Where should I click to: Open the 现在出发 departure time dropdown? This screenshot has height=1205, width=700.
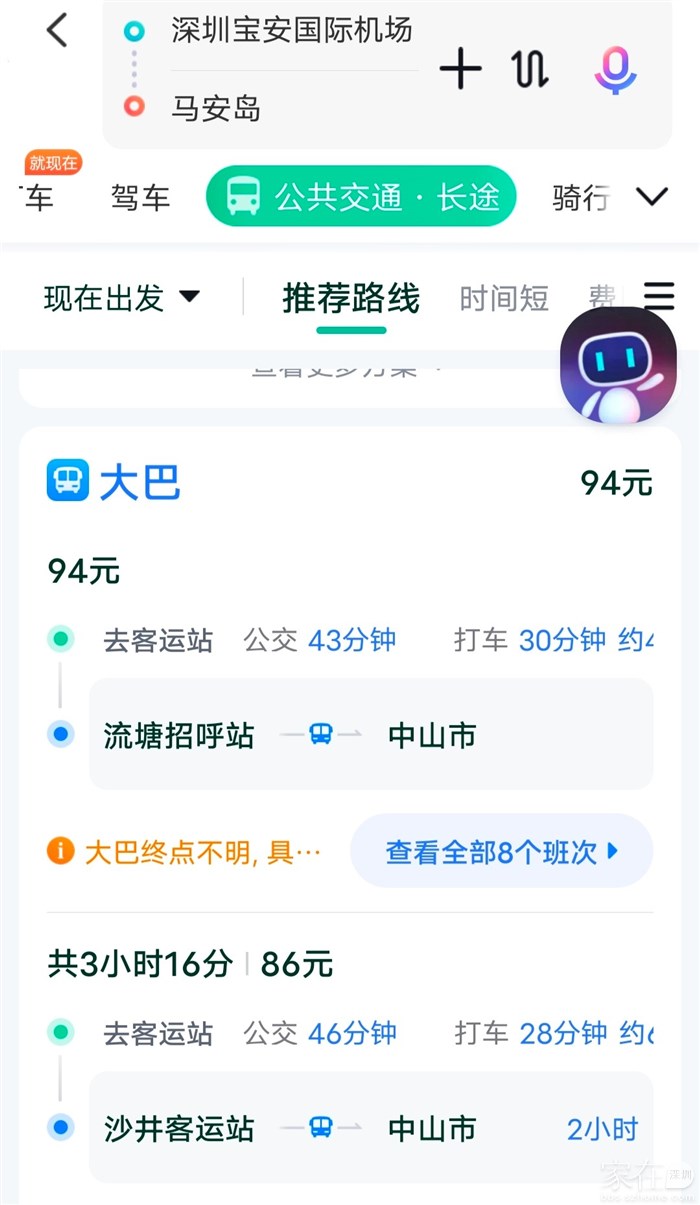pyautogui.click(x=122, y=297)
